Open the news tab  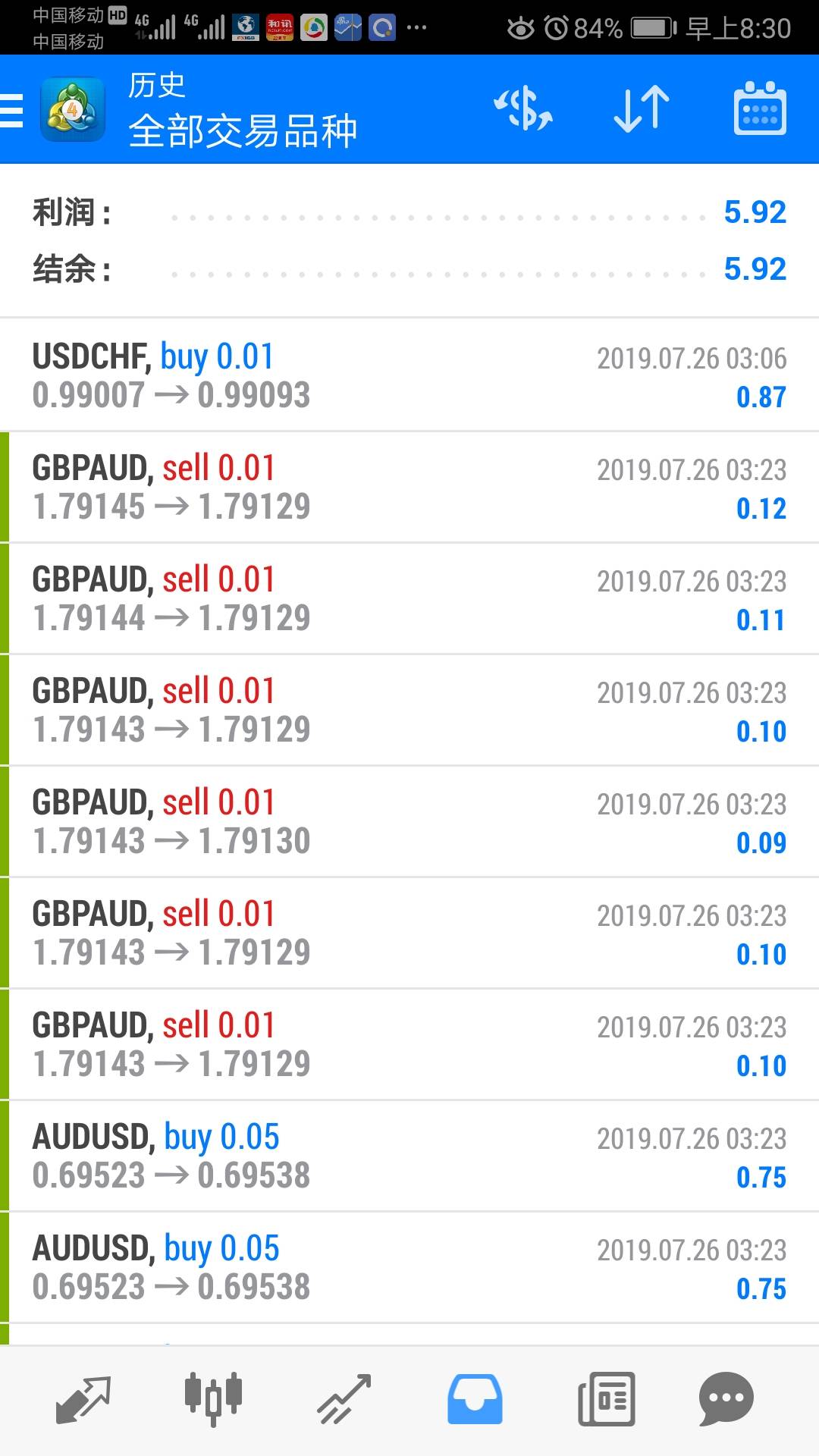pyautogui.click(x=606, y=1399)
